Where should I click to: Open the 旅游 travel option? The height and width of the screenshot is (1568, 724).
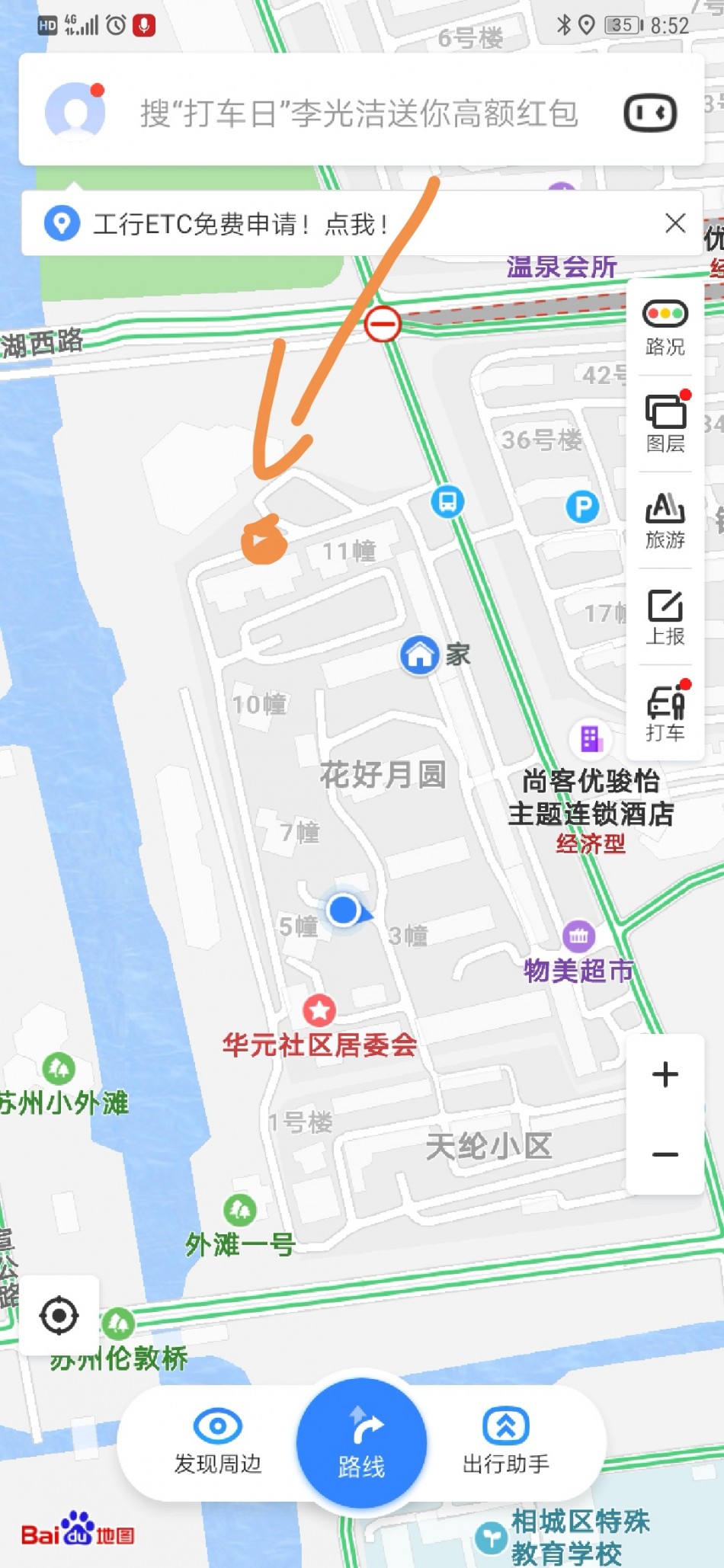(x=665, y=520)
